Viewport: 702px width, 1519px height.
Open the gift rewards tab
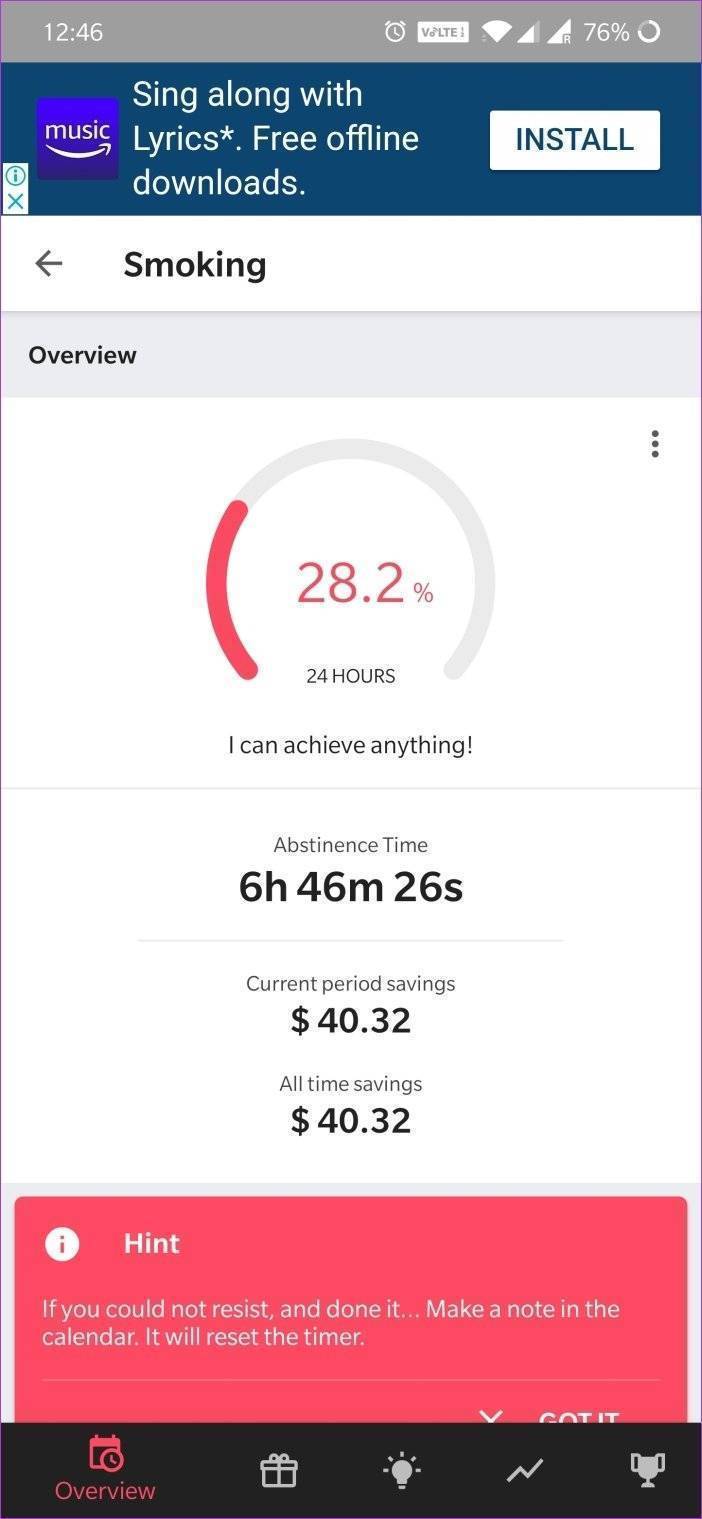(279, 1470)
